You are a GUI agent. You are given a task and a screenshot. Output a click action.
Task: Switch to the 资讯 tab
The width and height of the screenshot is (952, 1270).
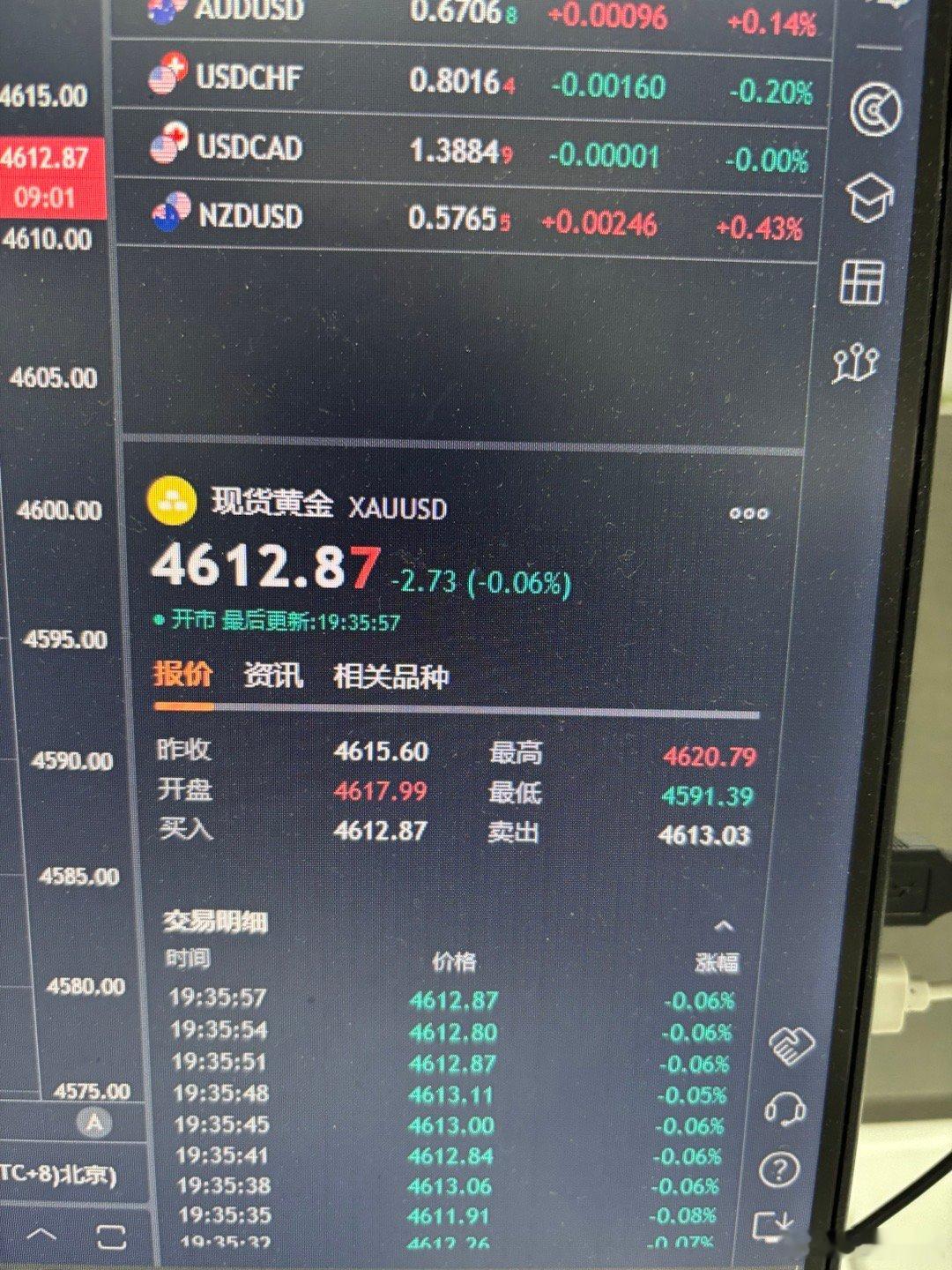[x=275, y=677]
